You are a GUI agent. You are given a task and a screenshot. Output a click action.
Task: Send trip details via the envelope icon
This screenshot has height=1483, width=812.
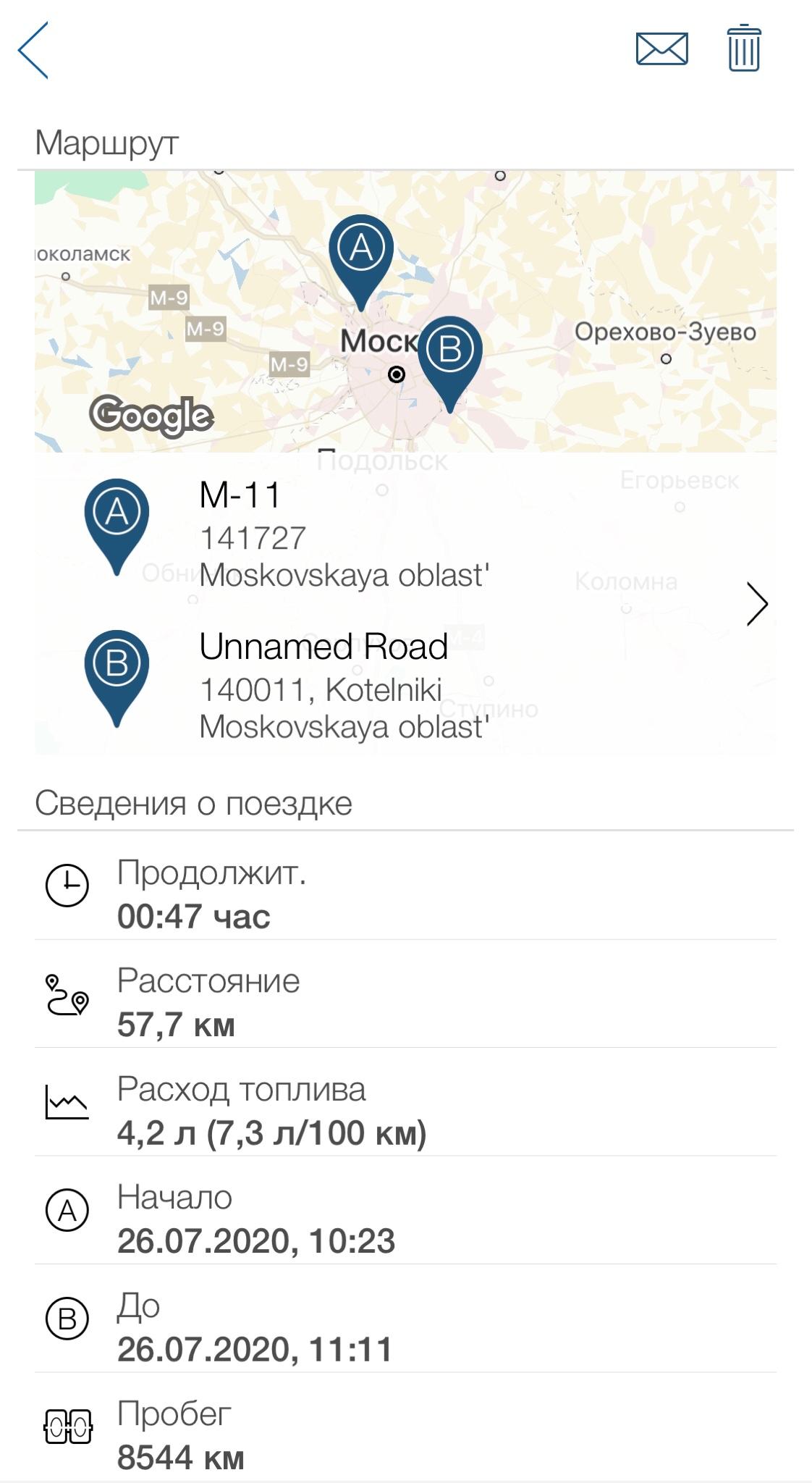coord(661,49)
